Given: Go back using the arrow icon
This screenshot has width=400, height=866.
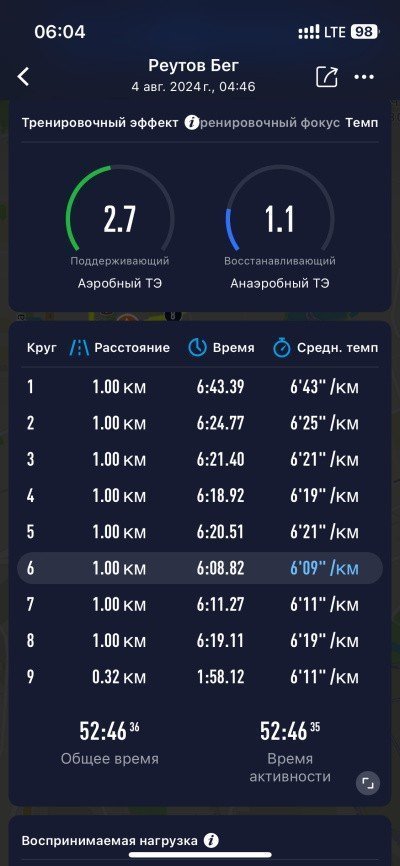Looking at the screenshot, I should 23,77.
